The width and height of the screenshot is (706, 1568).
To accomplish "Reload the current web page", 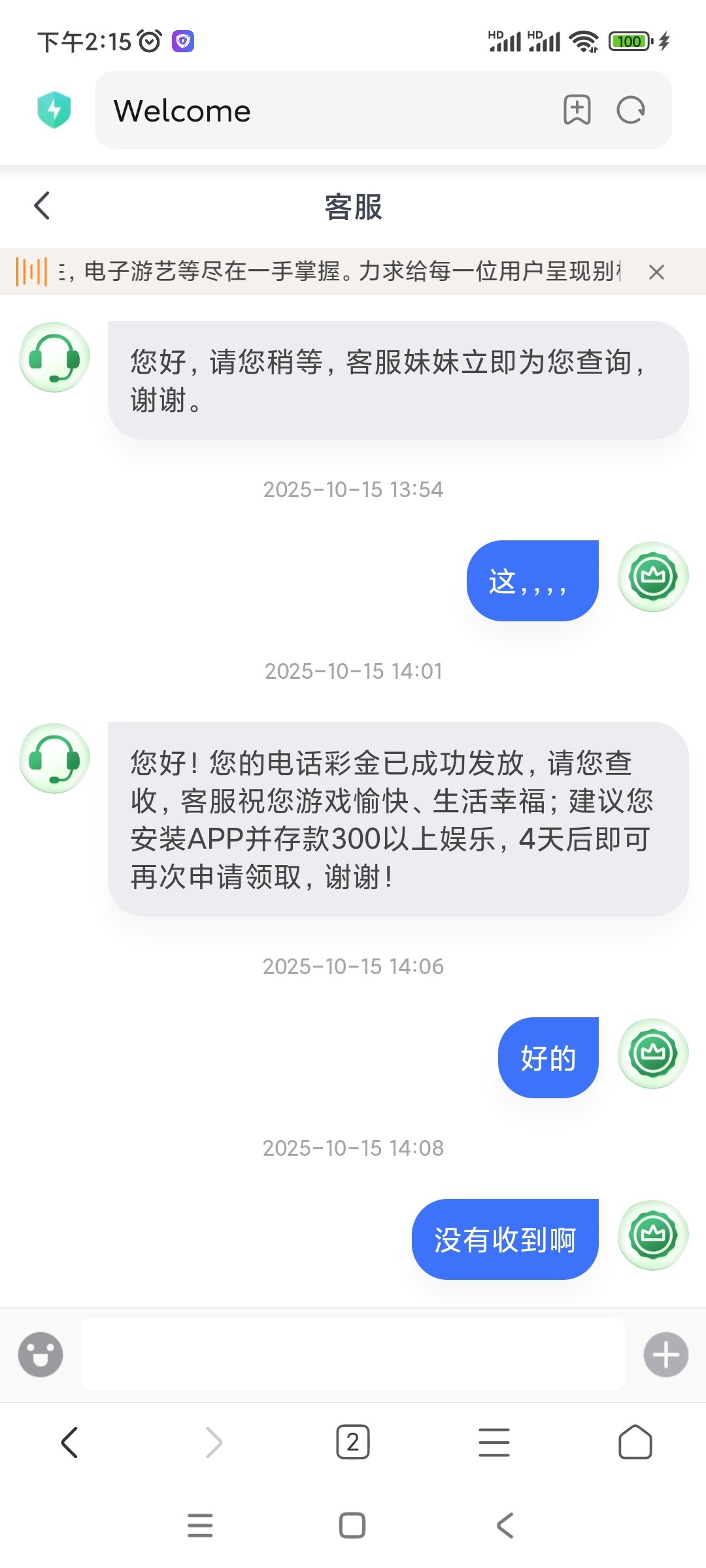I will [x=631, y=110].
